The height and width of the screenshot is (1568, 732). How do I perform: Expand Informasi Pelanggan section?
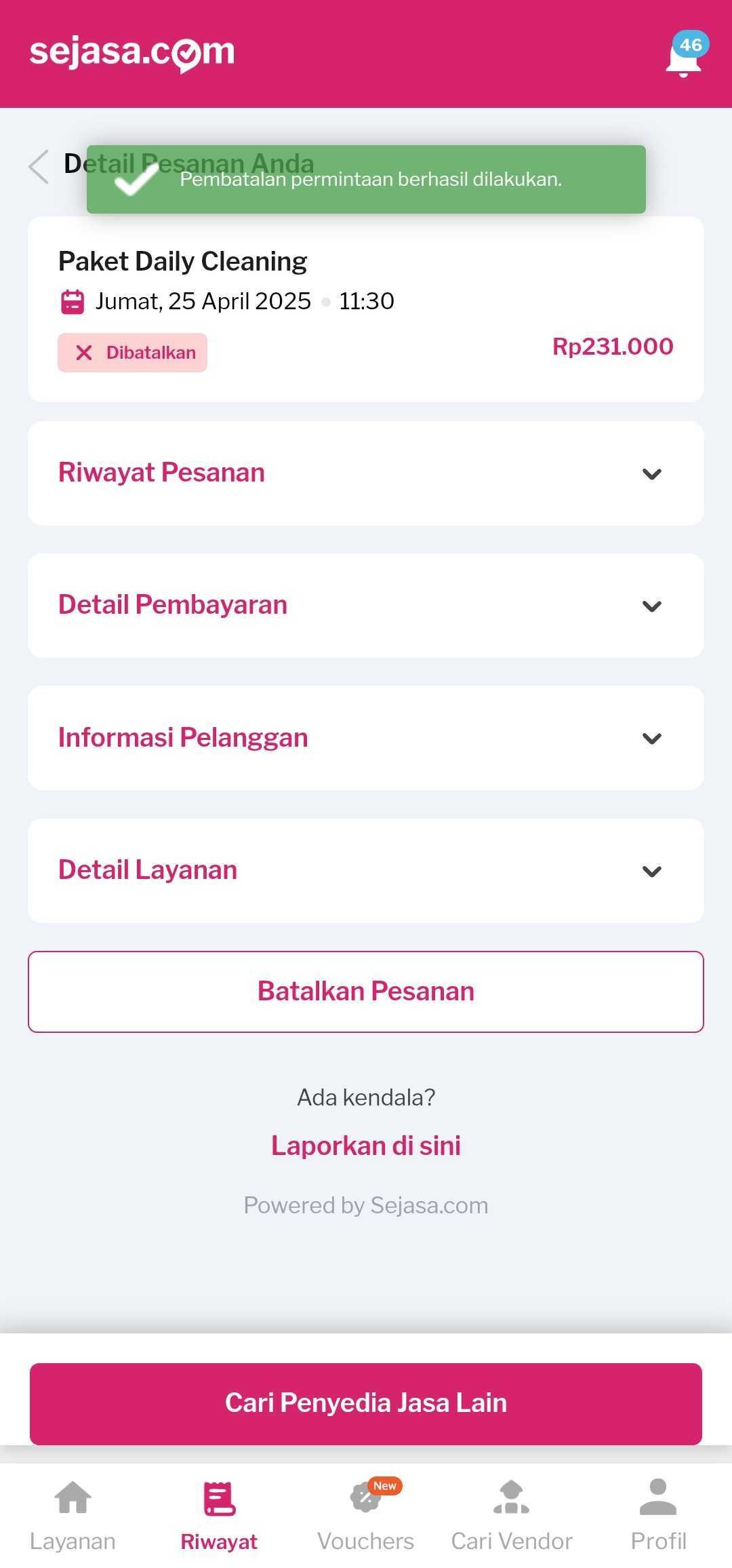point(366,738)
